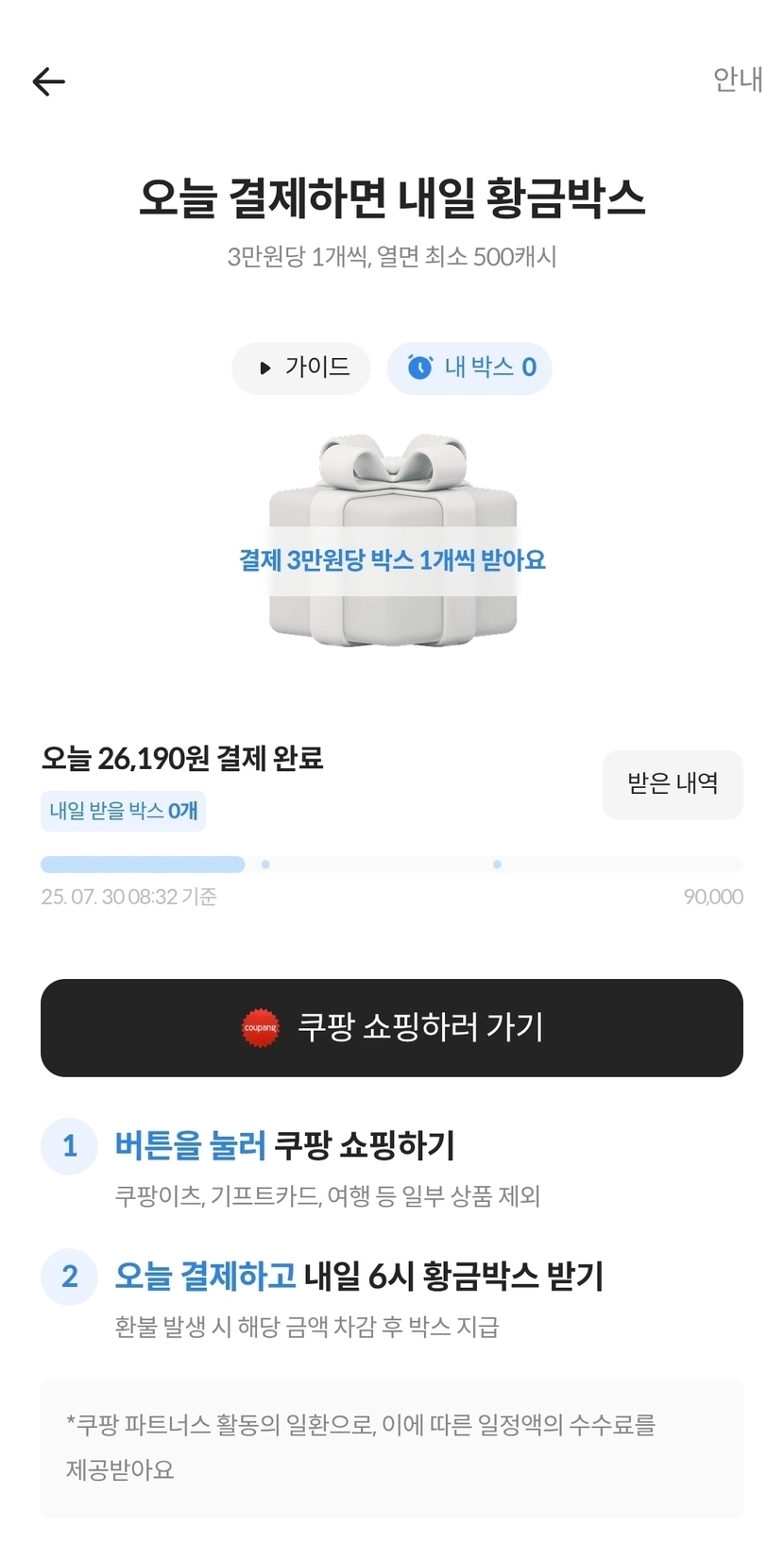Open 내 박스 0 chip

469,368
